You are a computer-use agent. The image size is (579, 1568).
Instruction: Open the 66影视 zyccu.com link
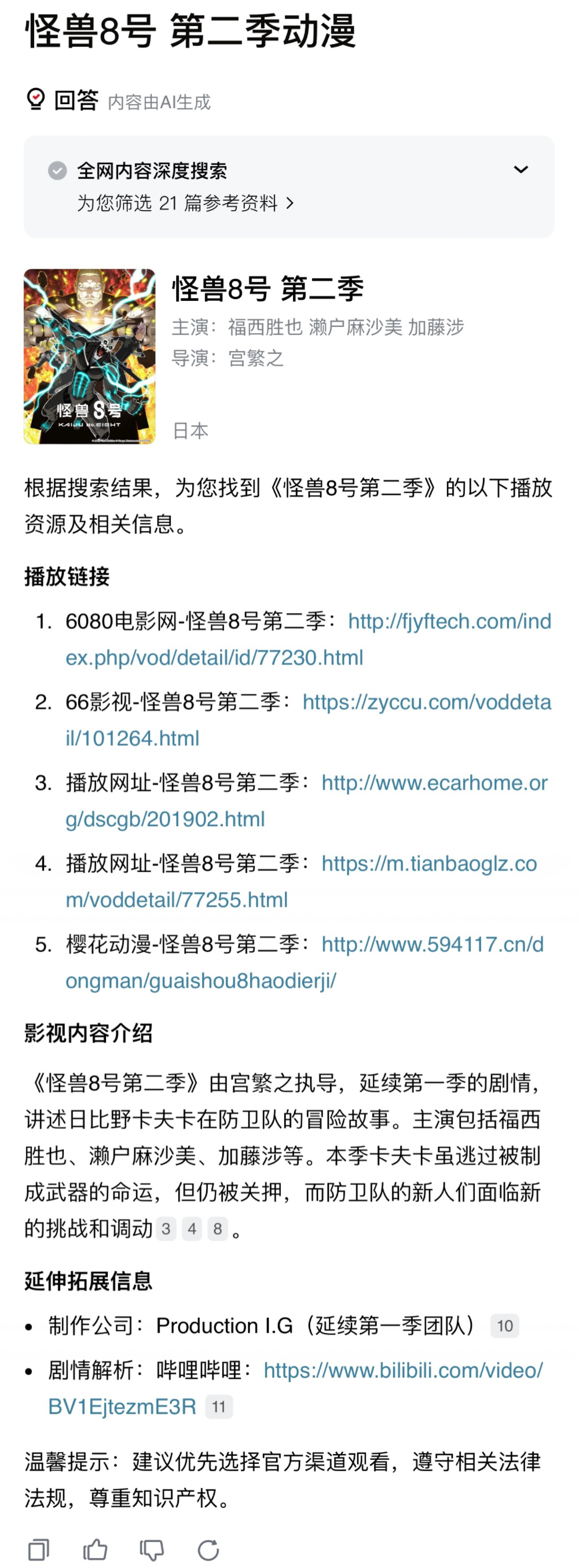tap(426, 702)
